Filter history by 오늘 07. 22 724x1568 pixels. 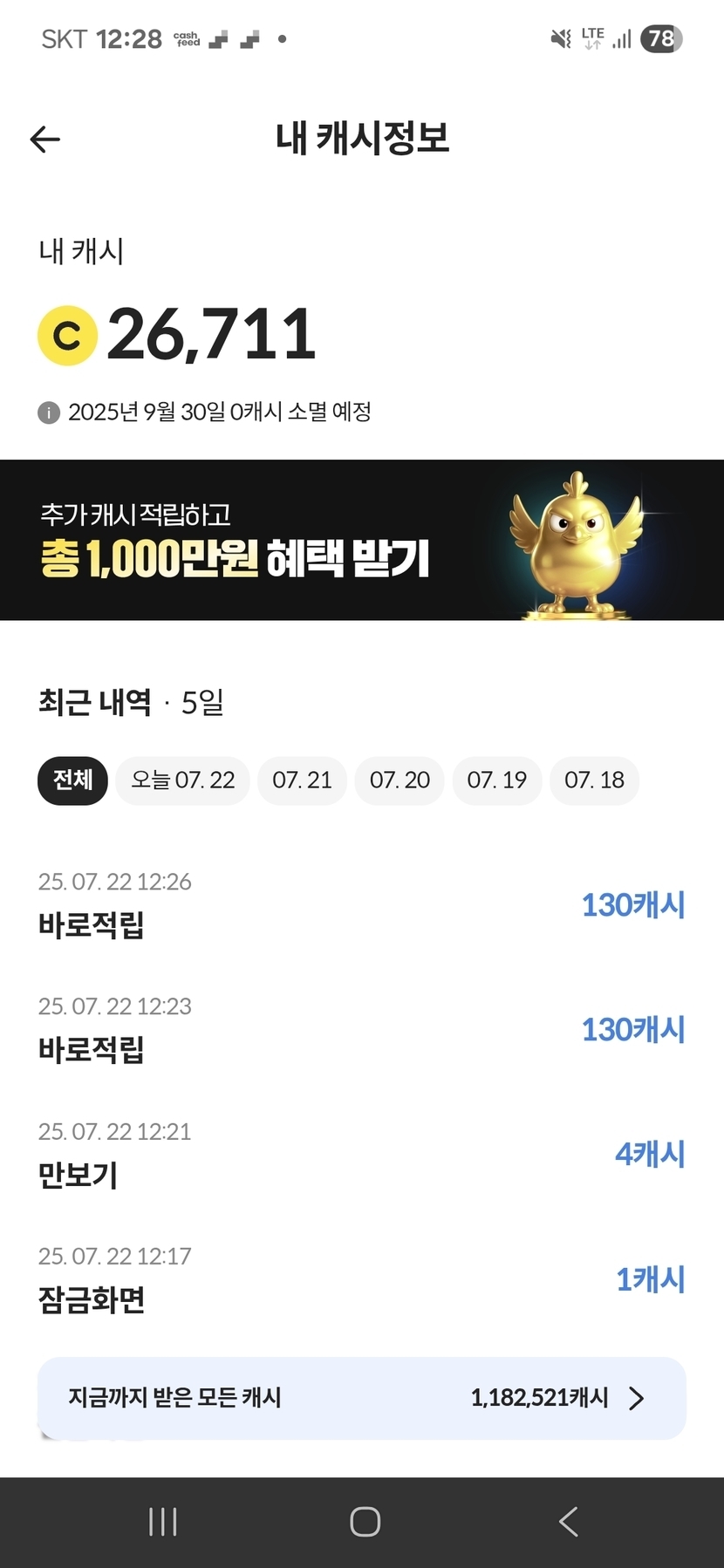[182, 780]
